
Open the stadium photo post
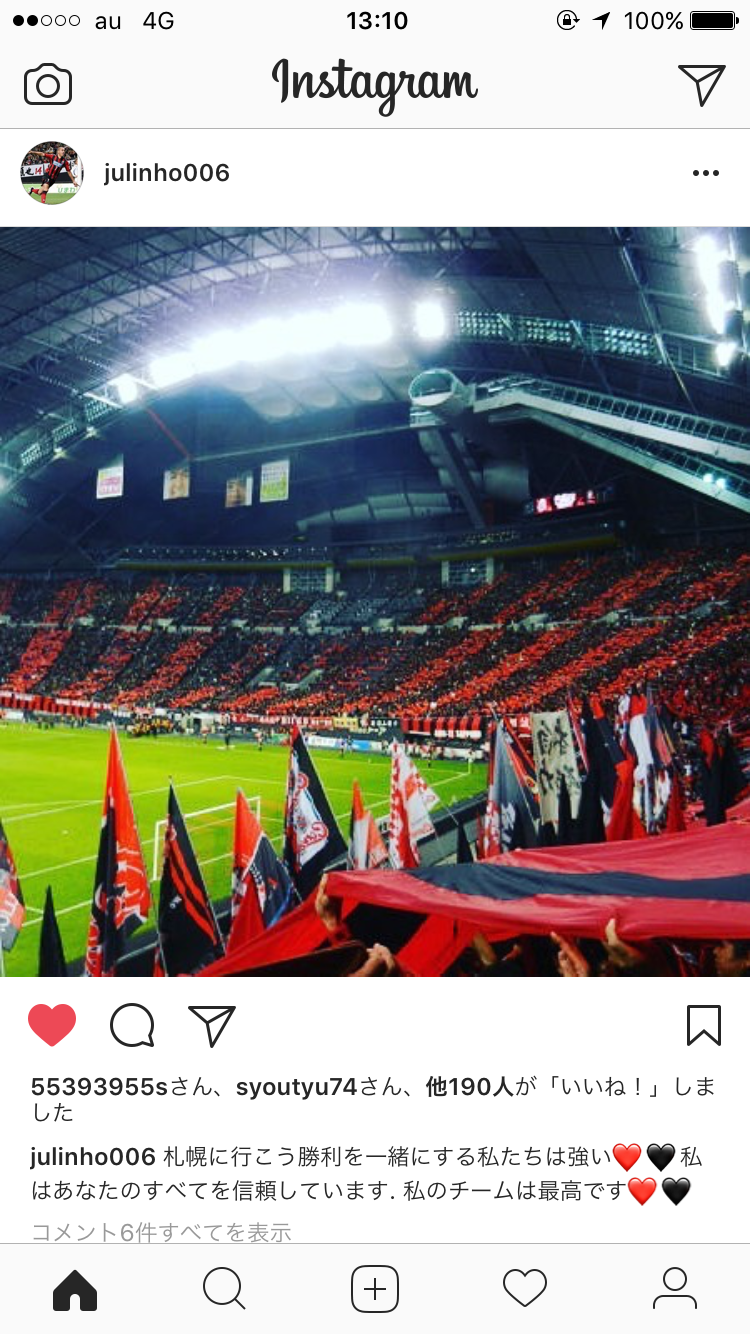375,600
